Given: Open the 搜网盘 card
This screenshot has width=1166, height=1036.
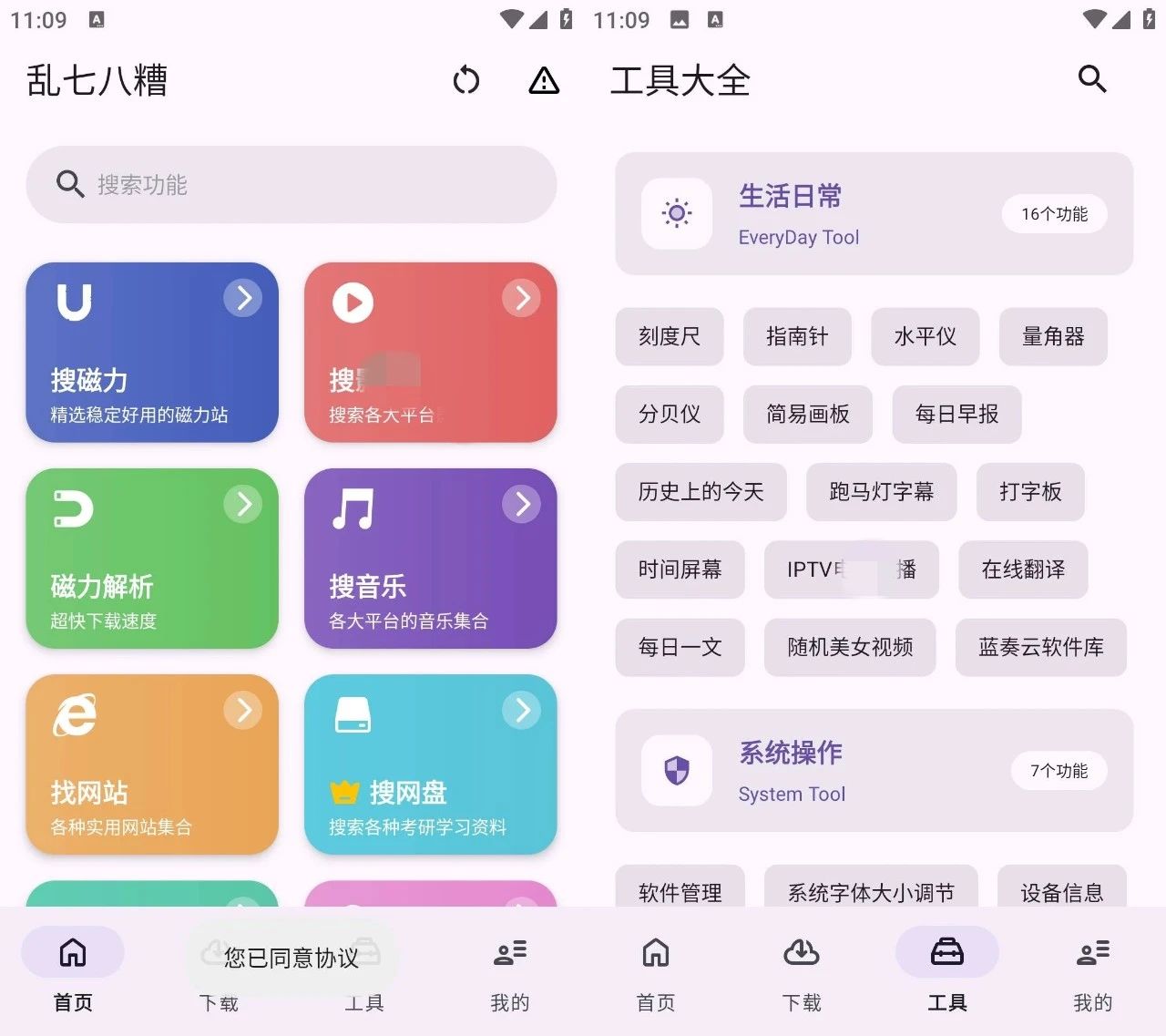Looking at the screenshot, I should [430, 764].
